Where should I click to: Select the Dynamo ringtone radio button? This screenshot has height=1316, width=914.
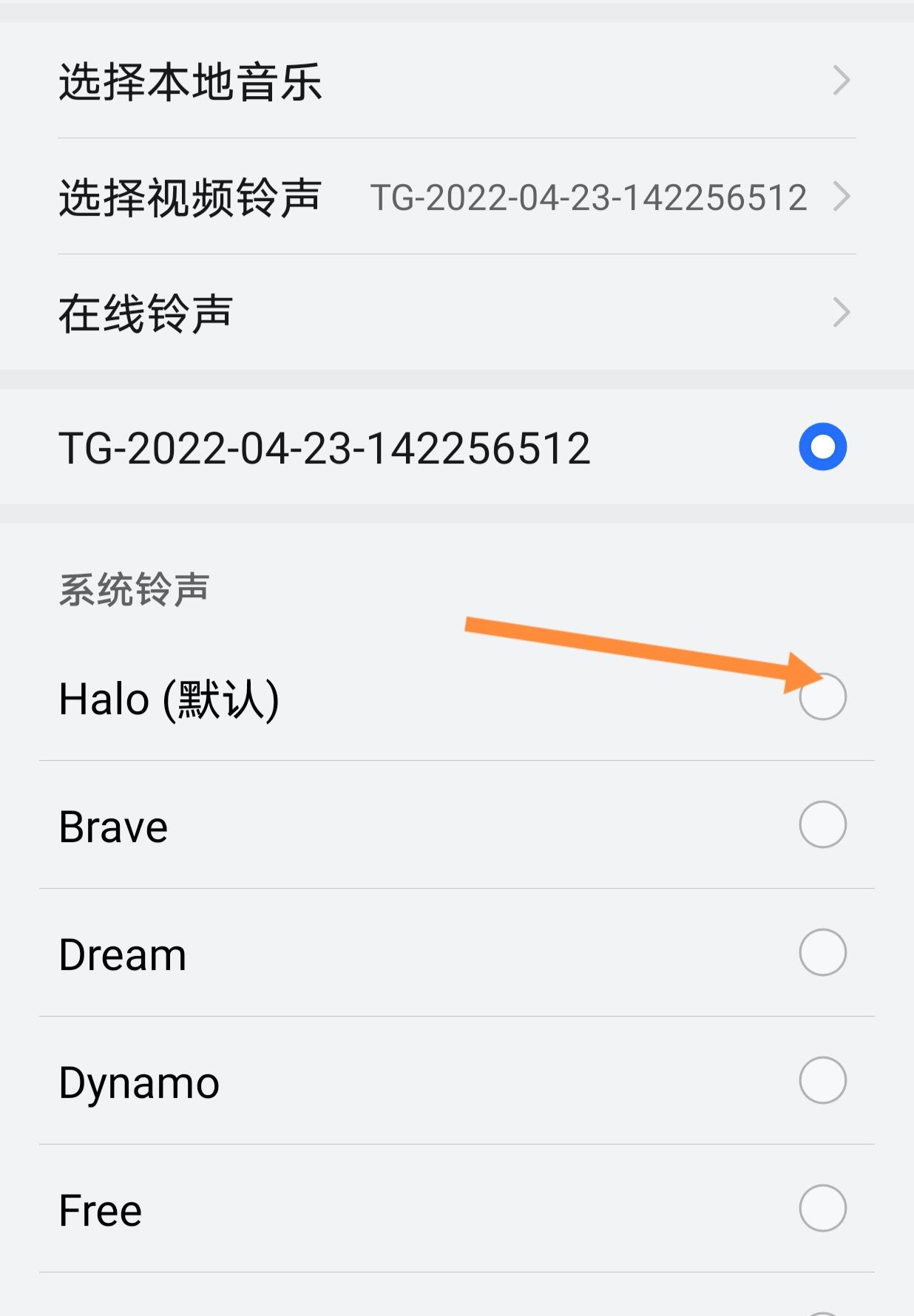pyautogui.click(x=823, y=1082)
